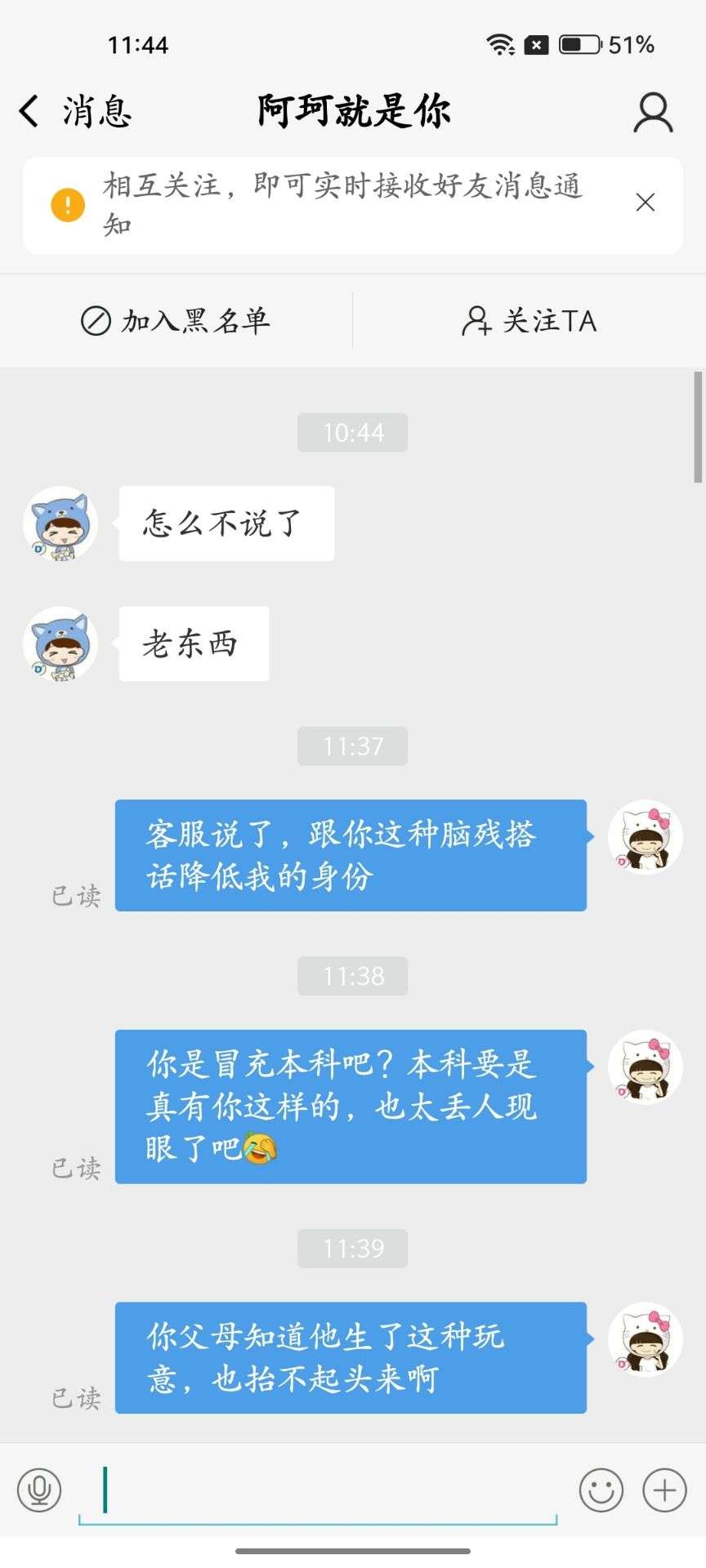The height and width of the screenshot is (1568, 706).
Task: Dismiss the 相互关注 notification banner
Action: click(646, 203)
